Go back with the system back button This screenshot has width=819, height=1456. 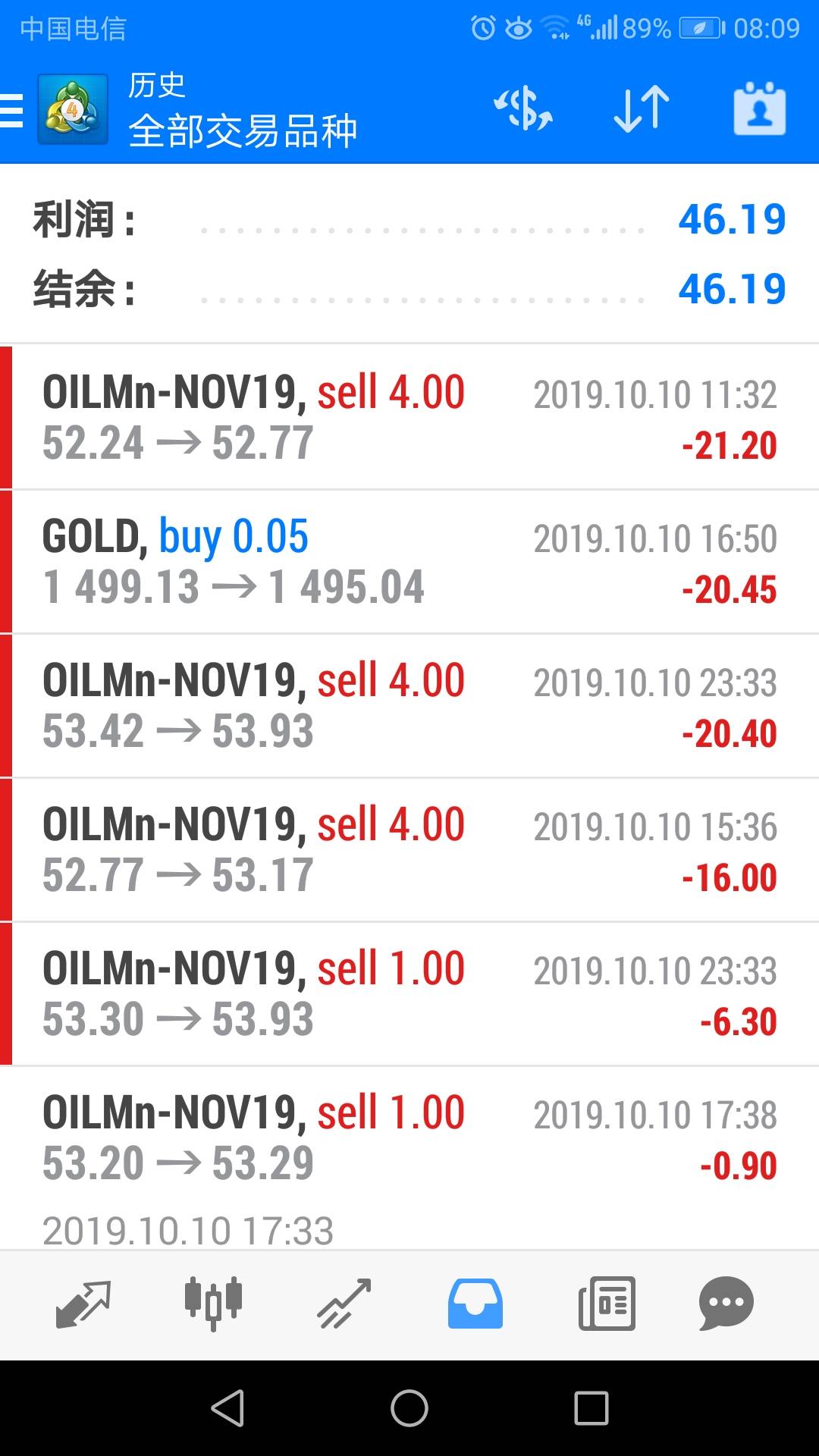(x=227, y=1408)
